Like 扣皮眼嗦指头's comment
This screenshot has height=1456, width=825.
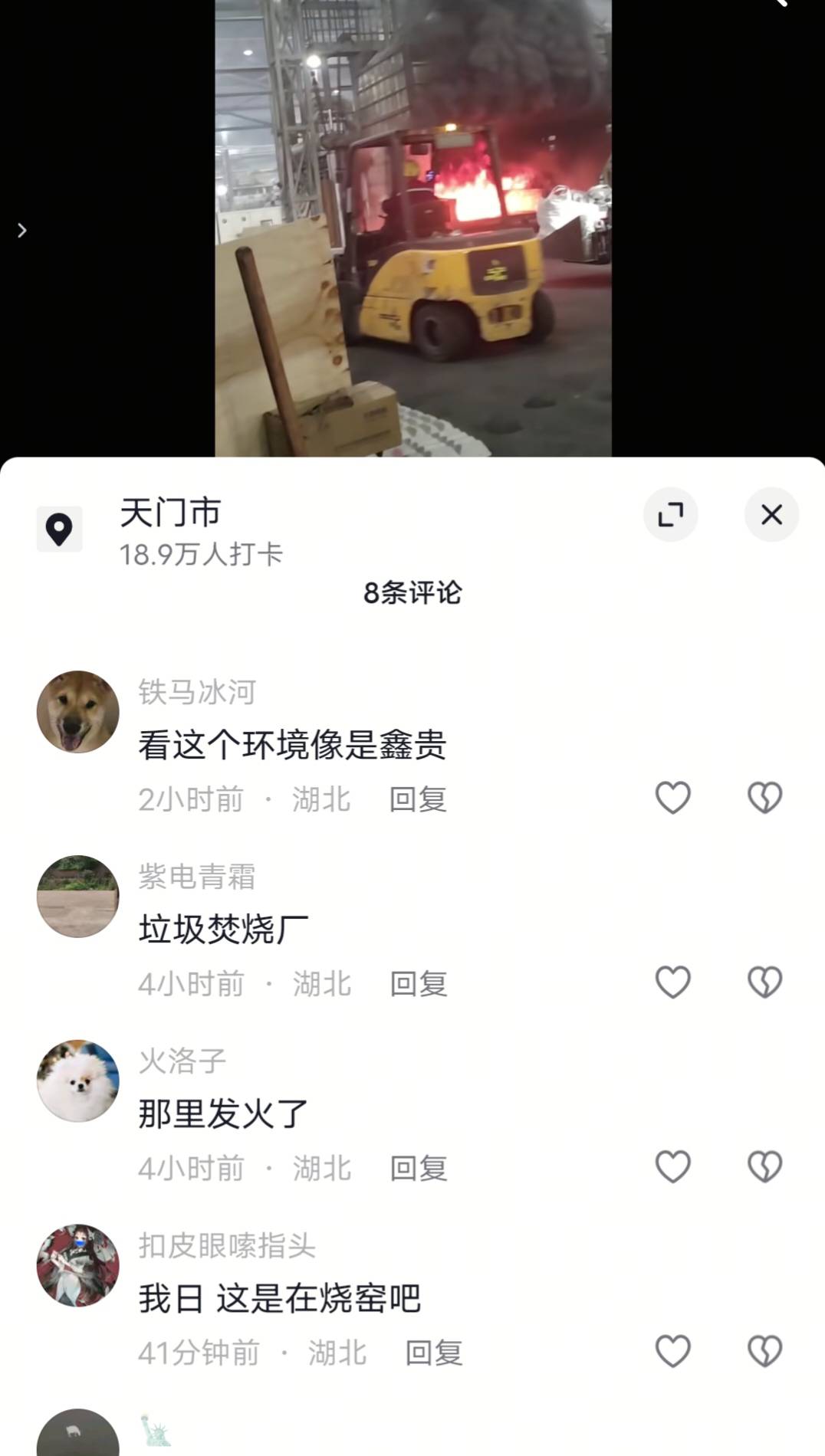coord(672,1352)
